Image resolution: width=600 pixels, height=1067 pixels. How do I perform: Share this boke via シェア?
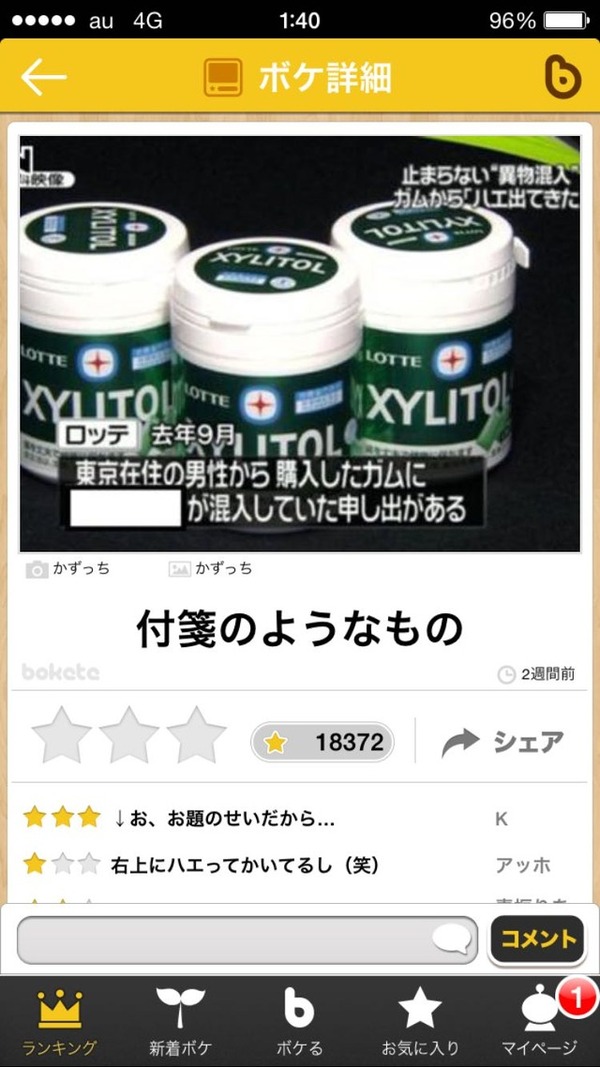[x=503, y=741]
